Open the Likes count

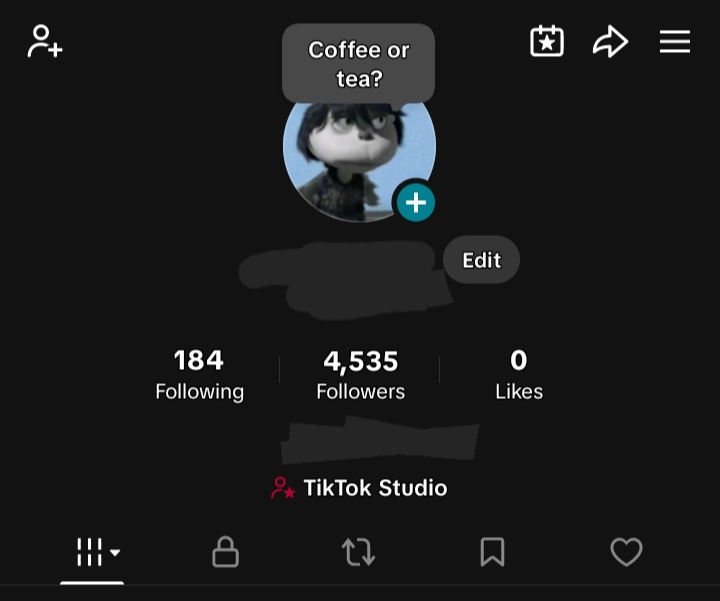(x=519, y=374)
